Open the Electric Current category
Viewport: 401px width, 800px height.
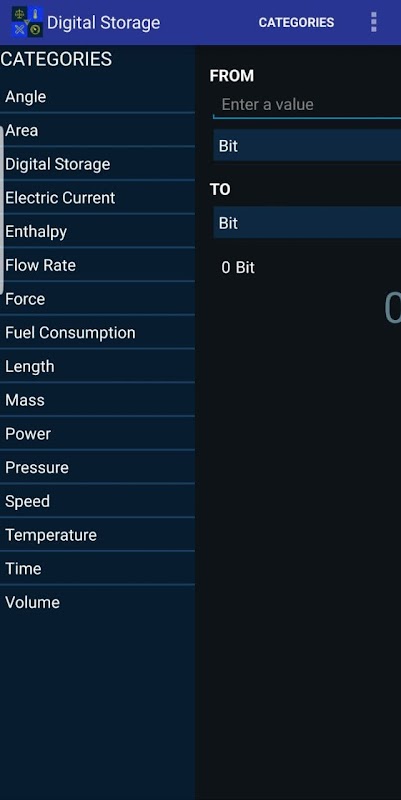coord(97,197)
